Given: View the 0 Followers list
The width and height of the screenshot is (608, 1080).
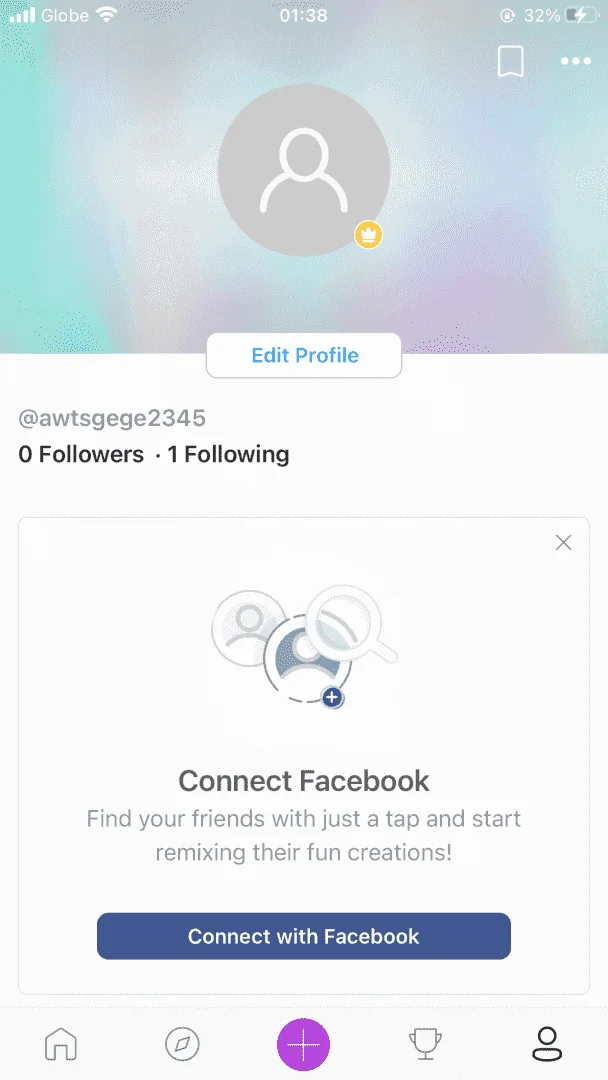Looking at the screenshot, I should tap(81, 454).
